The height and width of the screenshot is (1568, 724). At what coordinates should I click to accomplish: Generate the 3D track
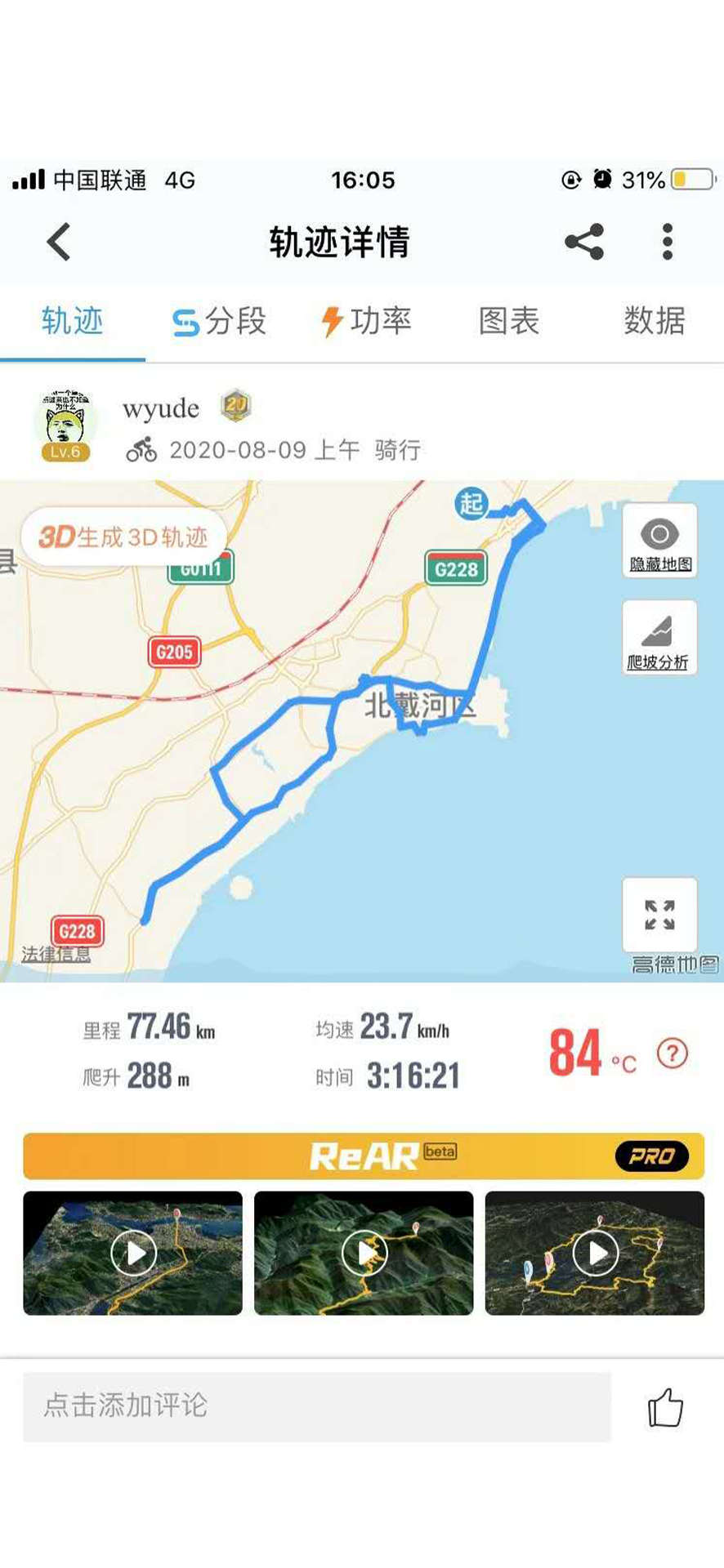[x=123, y=537]
